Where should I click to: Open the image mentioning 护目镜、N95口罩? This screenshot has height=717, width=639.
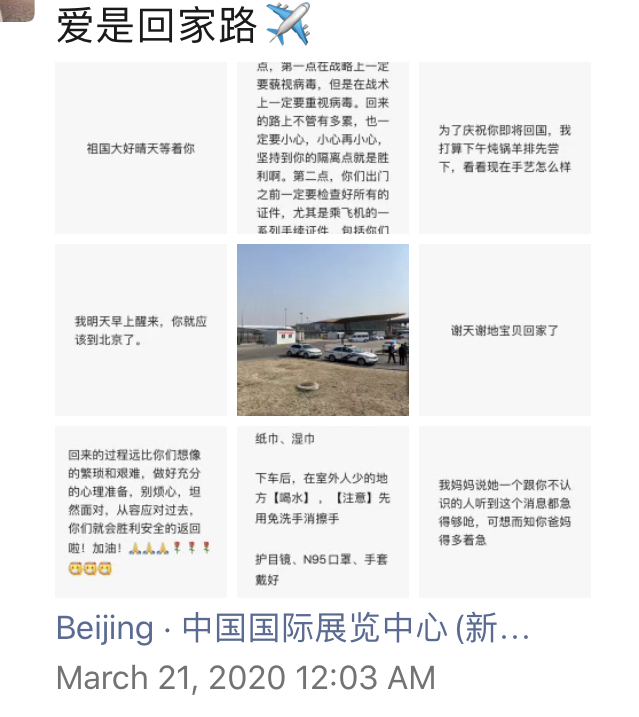pyautogui.click(x=322, y=512)
